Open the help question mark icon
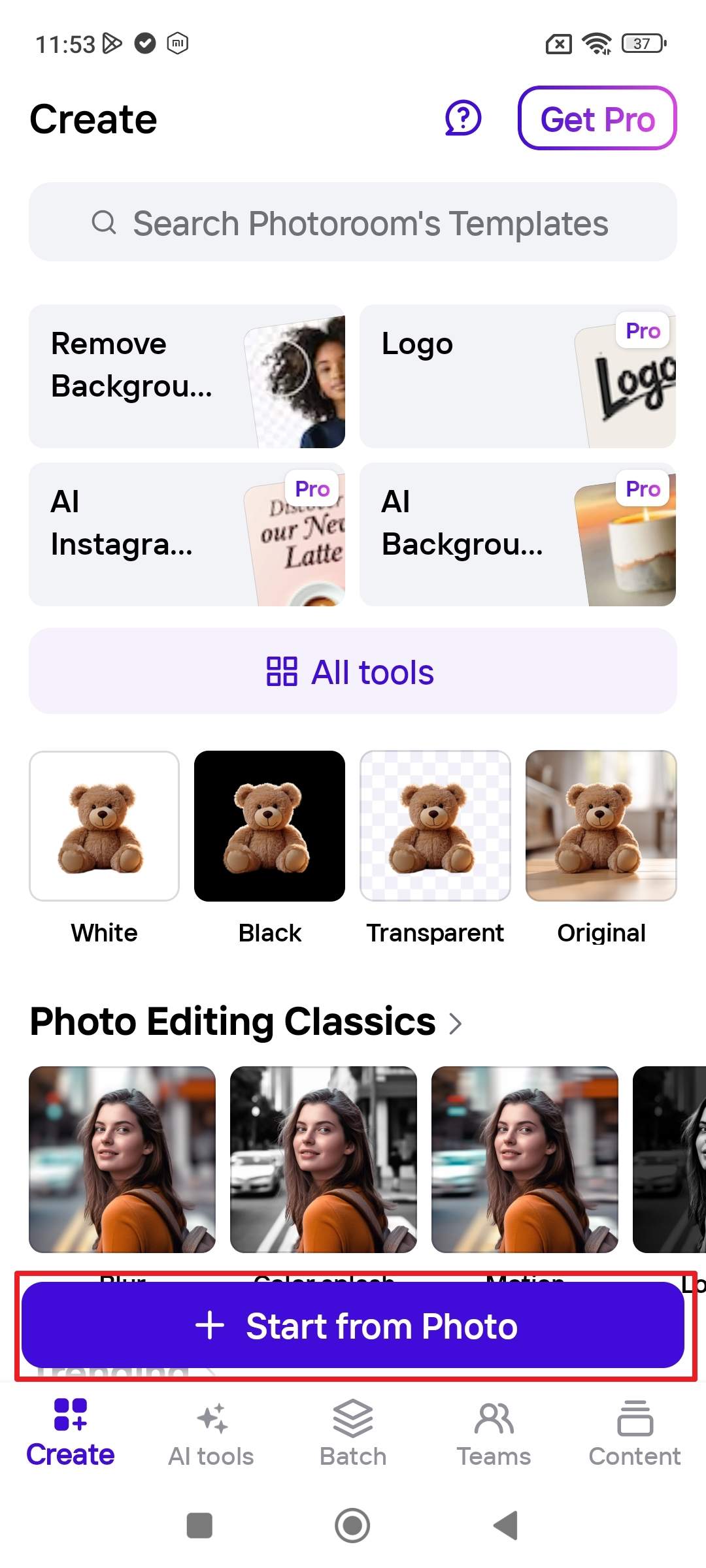The width and height of the screenshot is (706, 1568). point(463,118)
